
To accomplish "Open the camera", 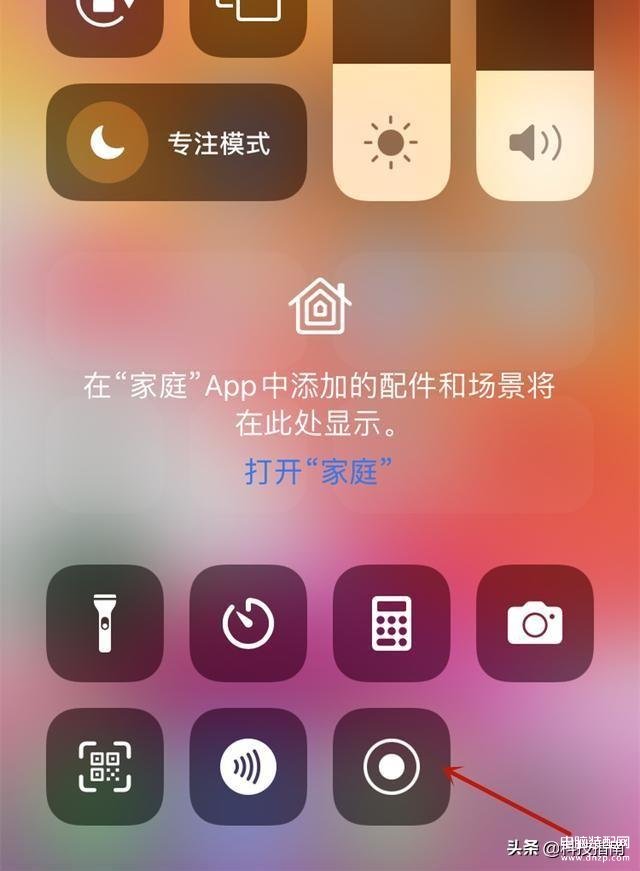I will 534,623.
